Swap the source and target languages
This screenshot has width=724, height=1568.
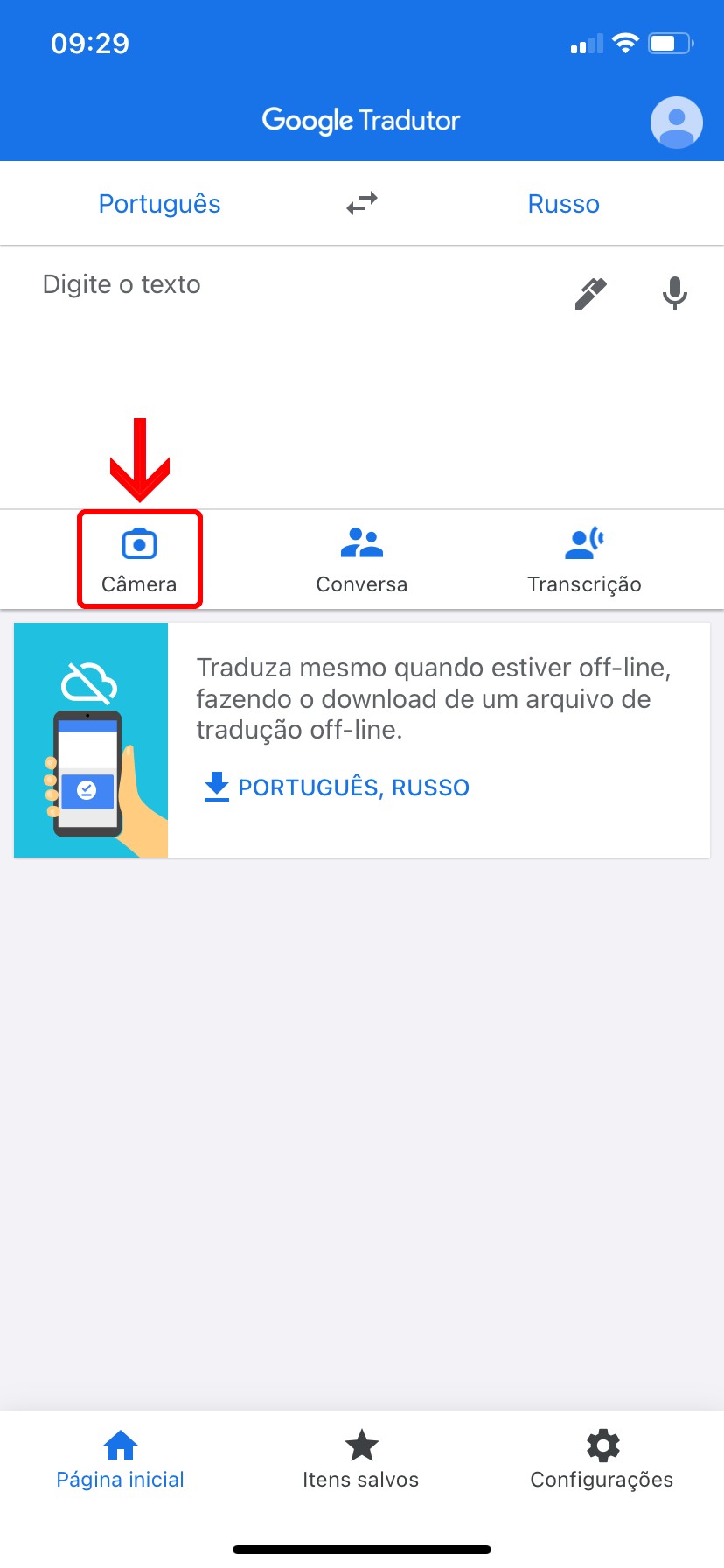pos(361,204)
